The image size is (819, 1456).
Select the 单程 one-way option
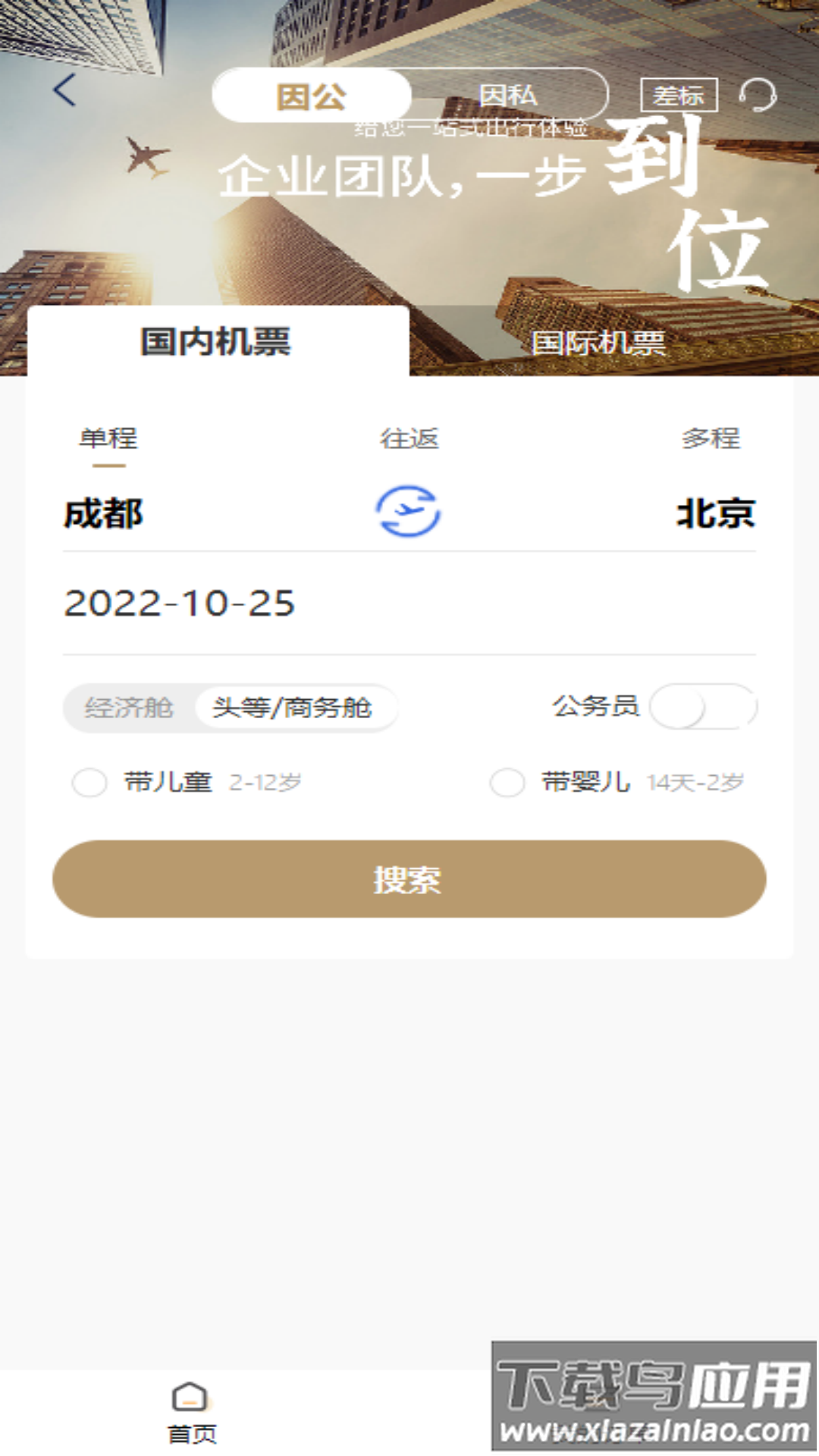(x=105, y=436)
